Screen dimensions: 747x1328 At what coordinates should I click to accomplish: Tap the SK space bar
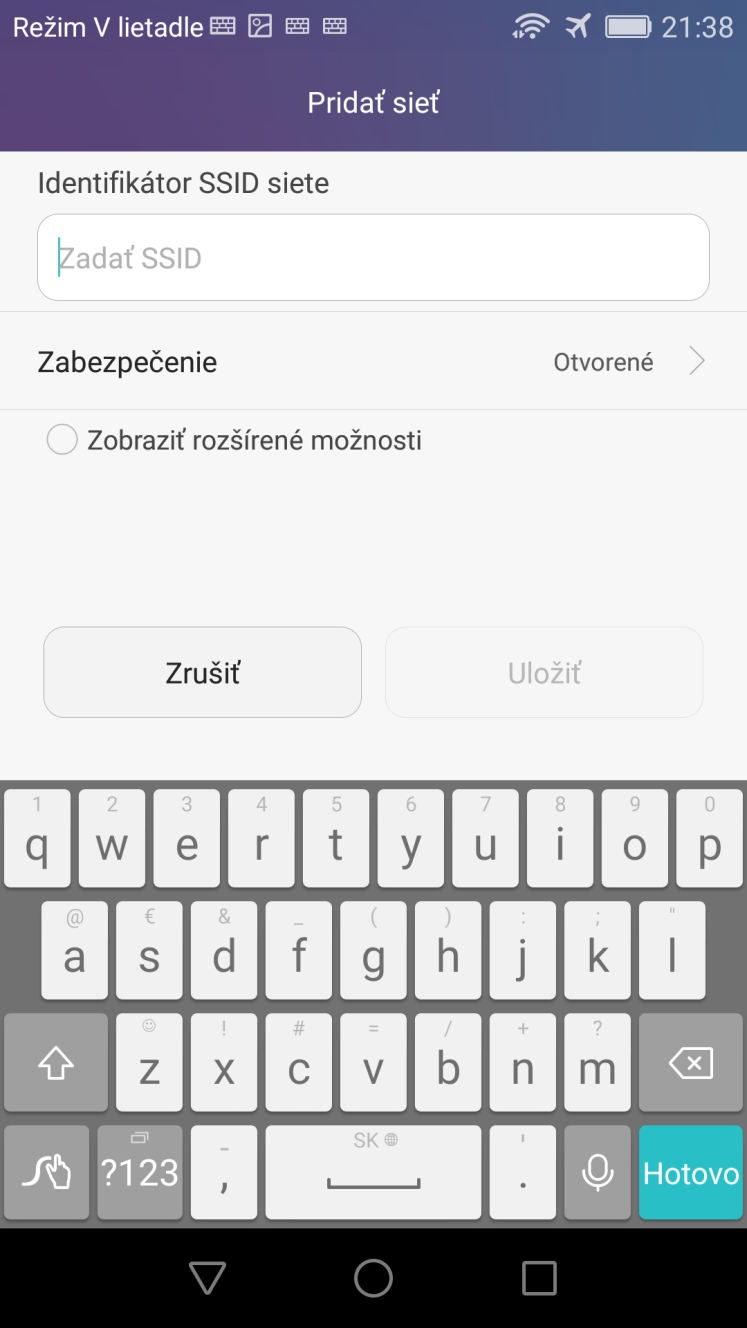click(x=374, y=1173)
